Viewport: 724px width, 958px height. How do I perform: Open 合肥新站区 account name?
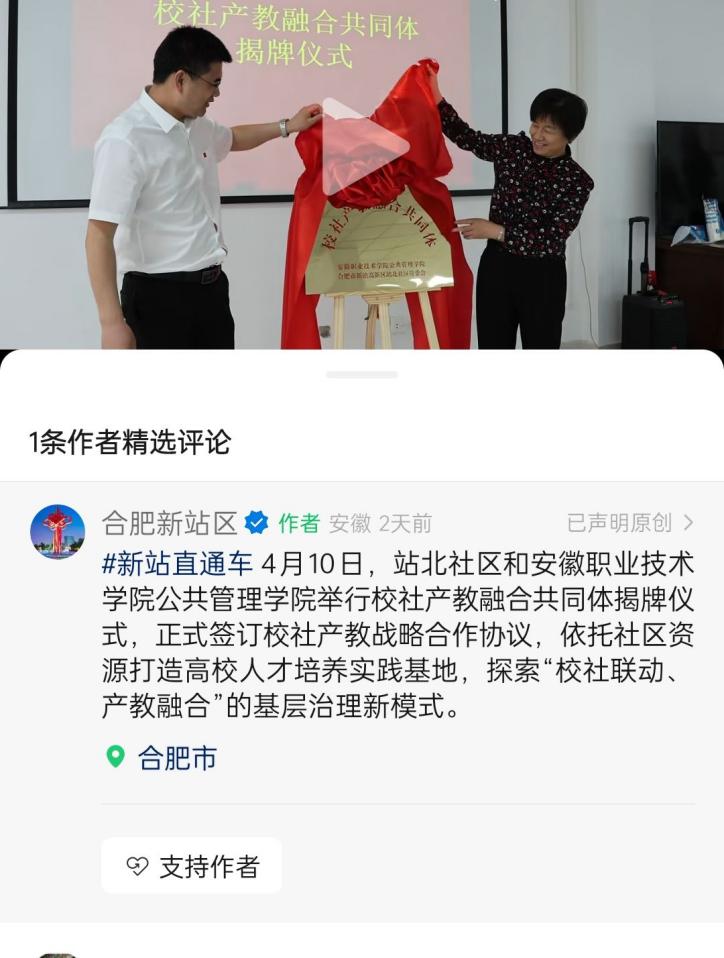170,523
